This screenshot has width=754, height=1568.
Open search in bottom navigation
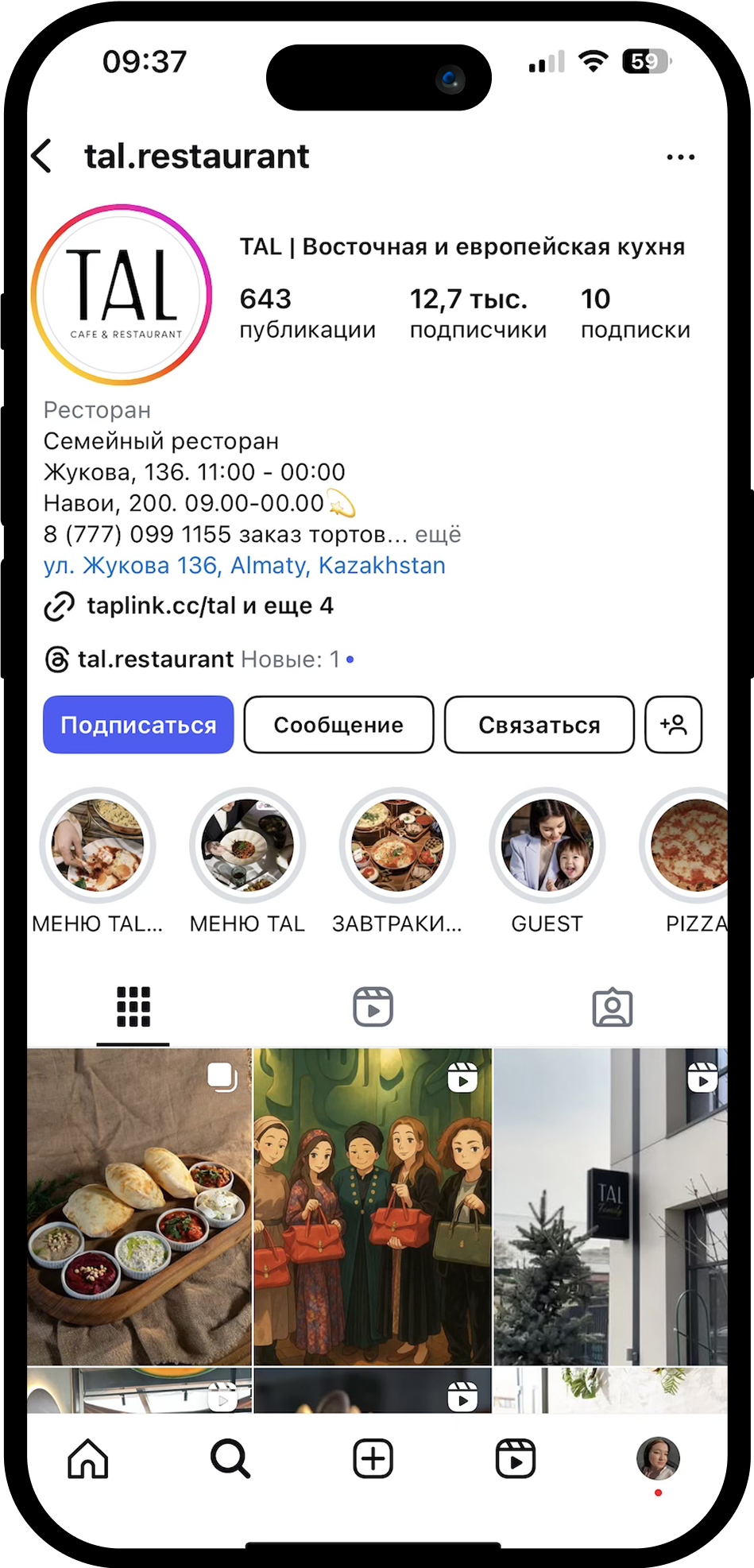(230, 1459)
